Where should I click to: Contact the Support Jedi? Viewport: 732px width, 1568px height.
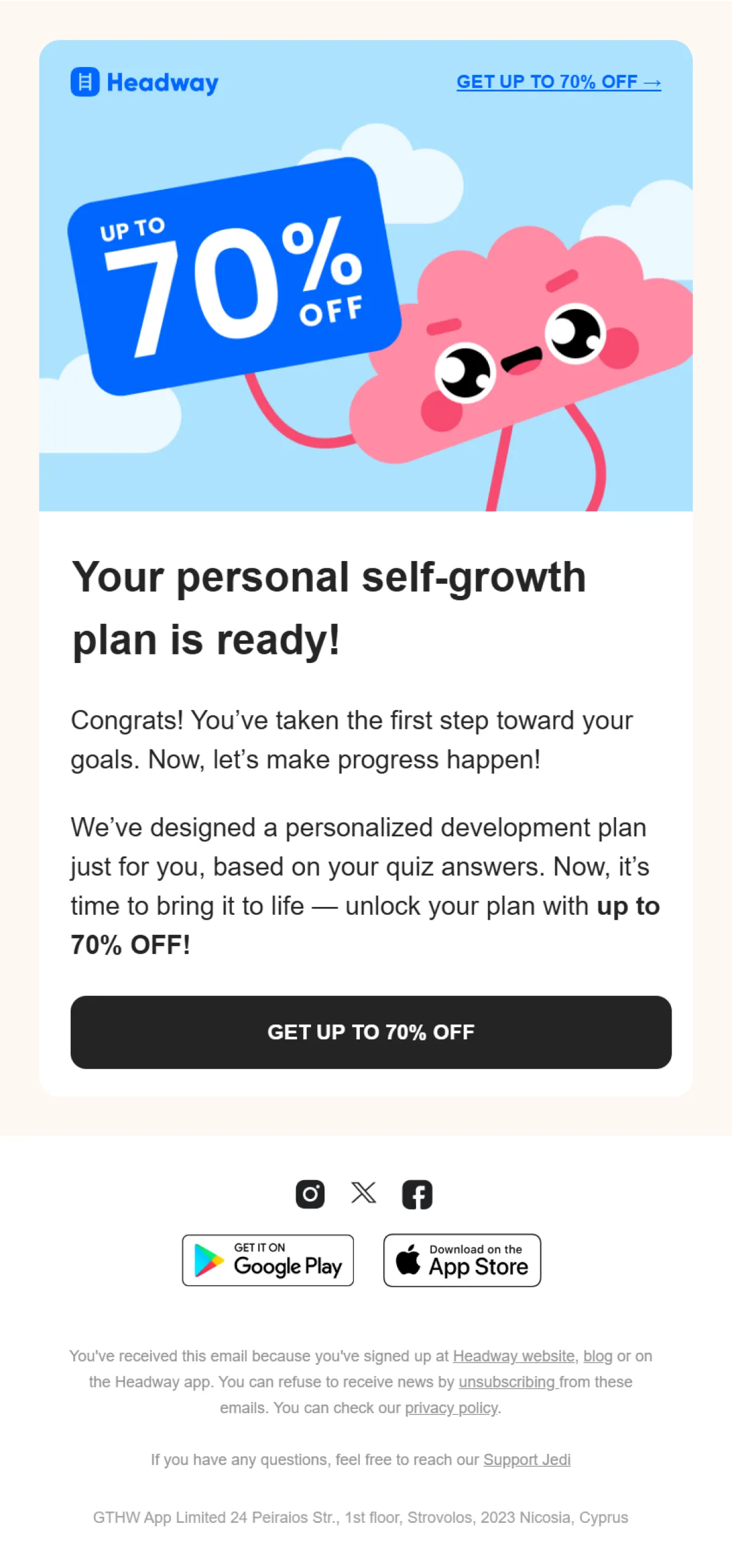[527, 1459]
